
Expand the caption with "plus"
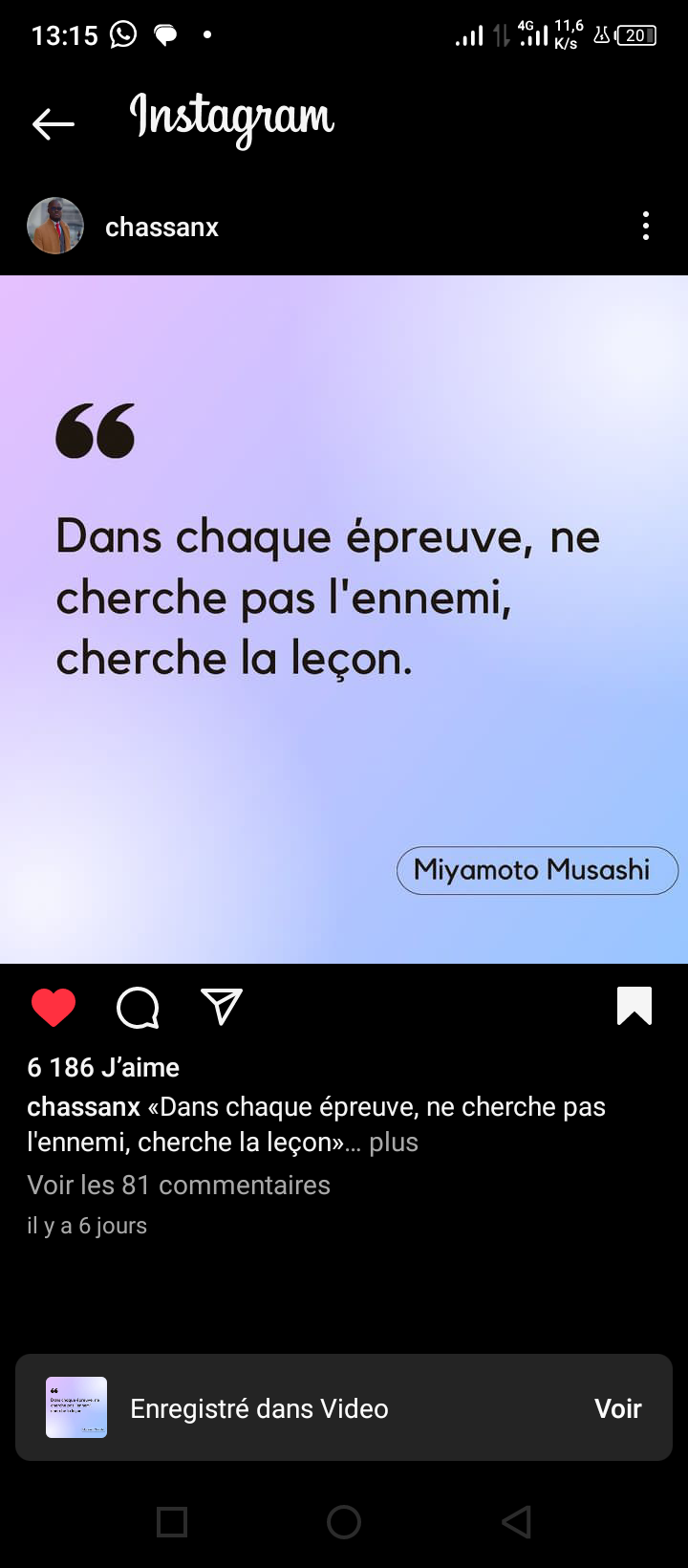pos(394,1143)
